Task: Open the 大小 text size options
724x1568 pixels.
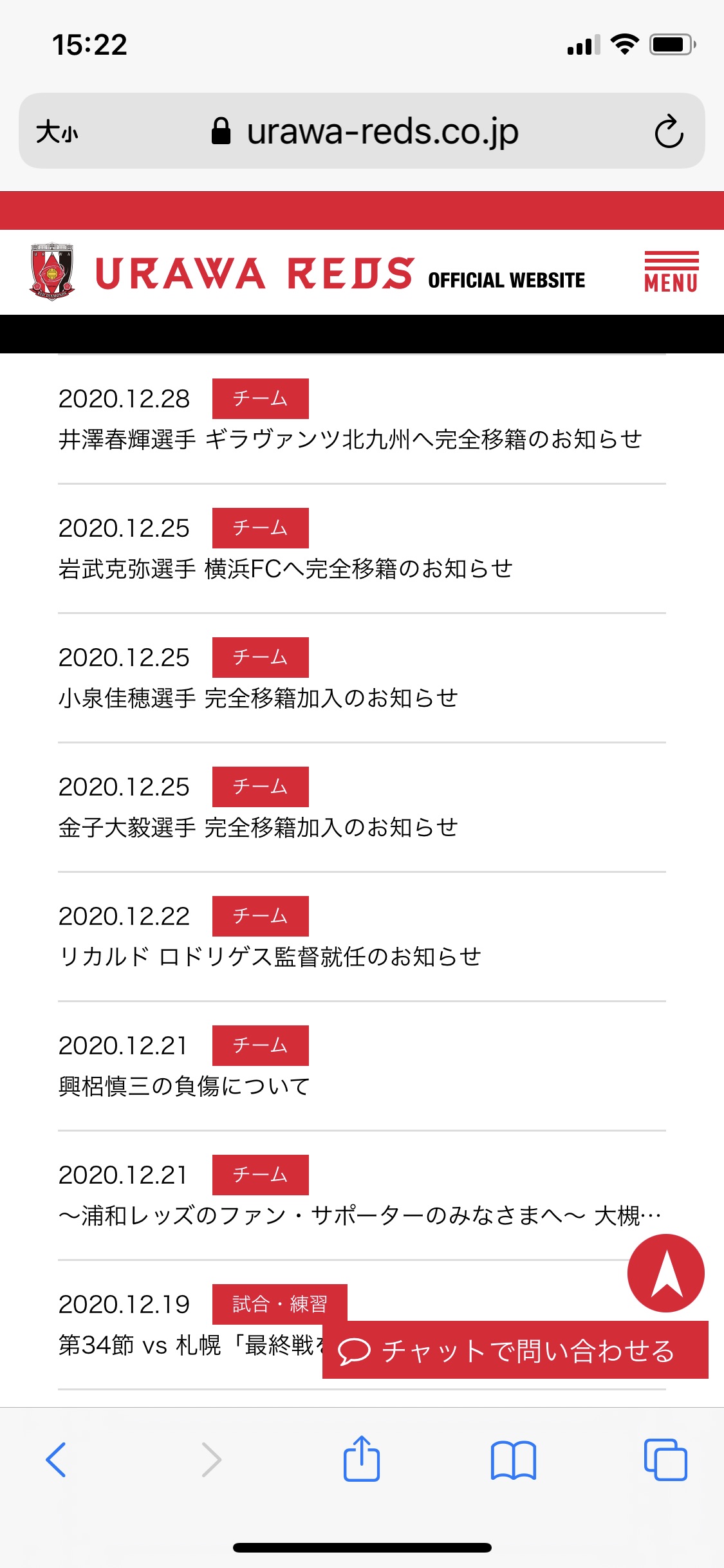Action: coord(57,132)
